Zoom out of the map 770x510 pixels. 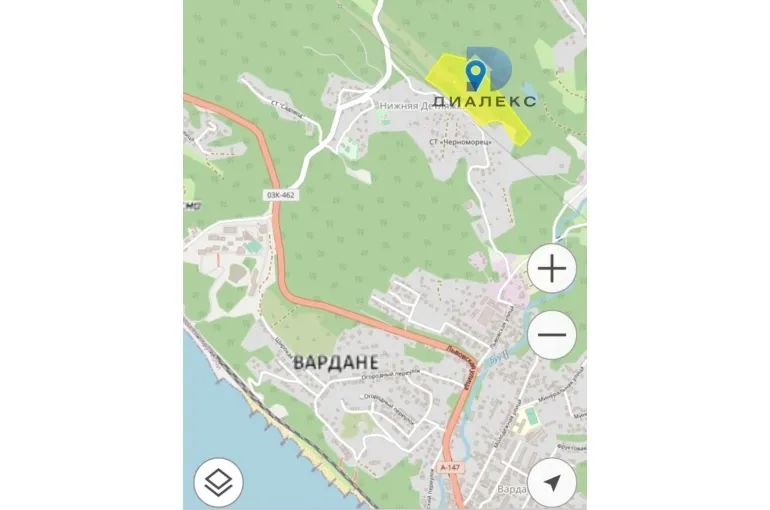pos(552,335)
